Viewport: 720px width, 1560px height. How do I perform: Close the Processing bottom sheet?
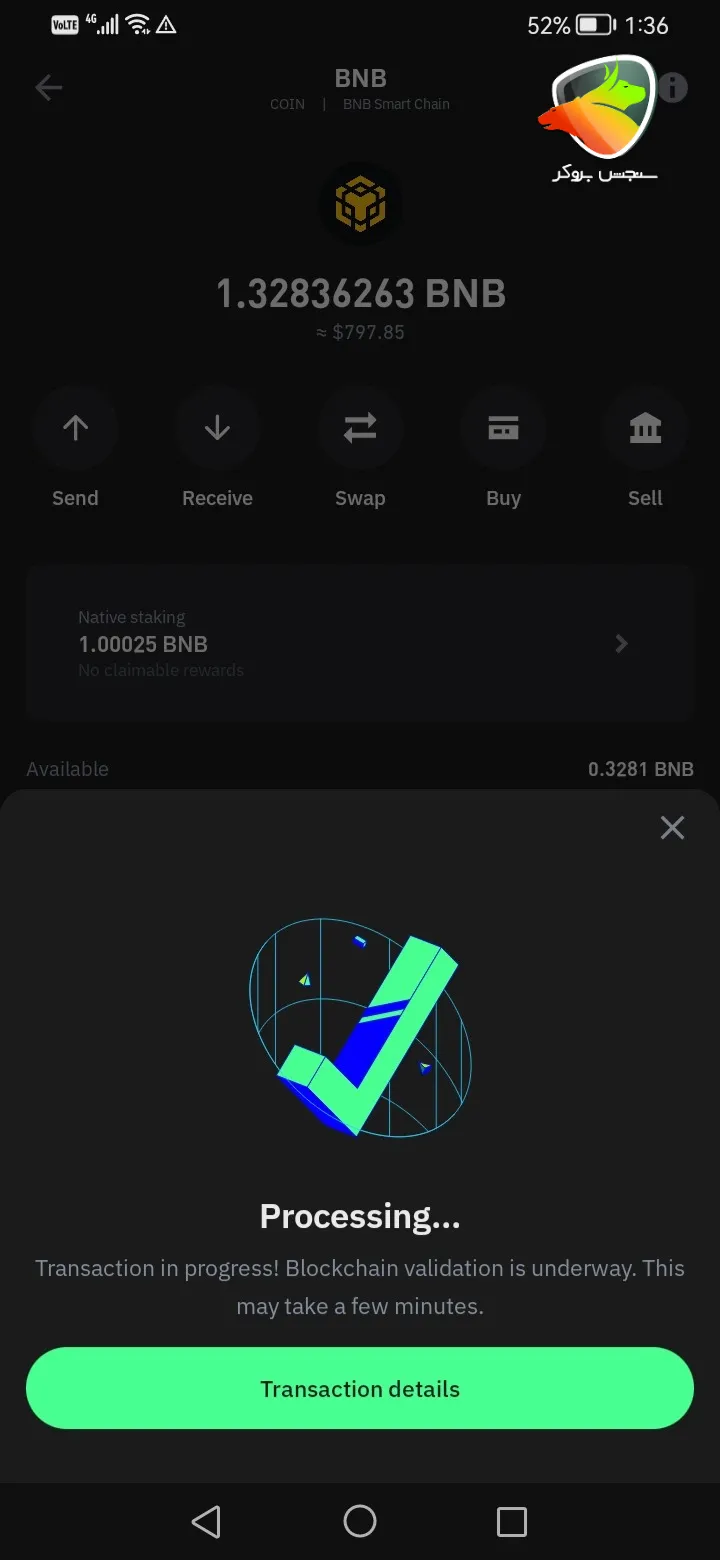[x=672, y=827]
